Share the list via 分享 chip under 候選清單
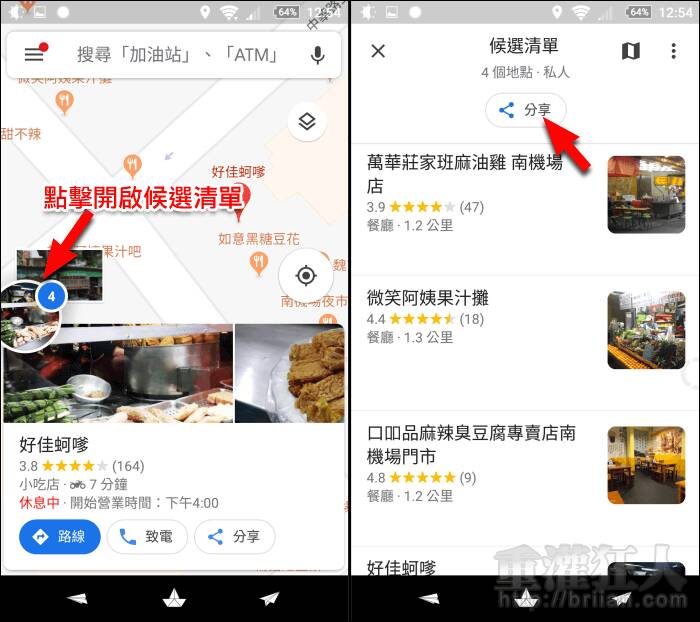700x622 pixels. [x=526, y=110]
